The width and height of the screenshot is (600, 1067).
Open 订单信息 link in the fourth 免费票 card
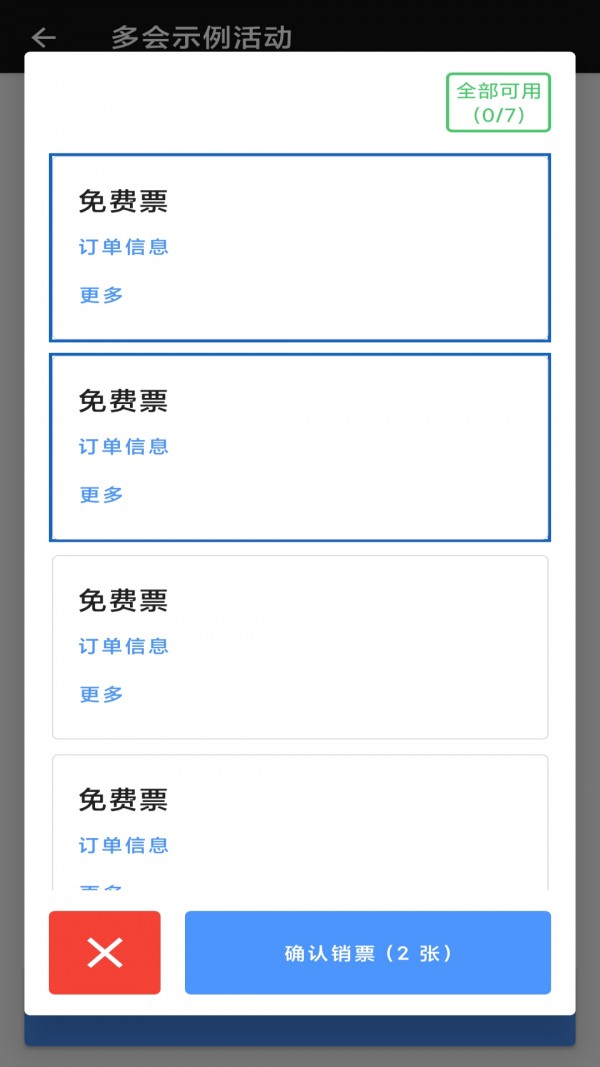(123, 845)
